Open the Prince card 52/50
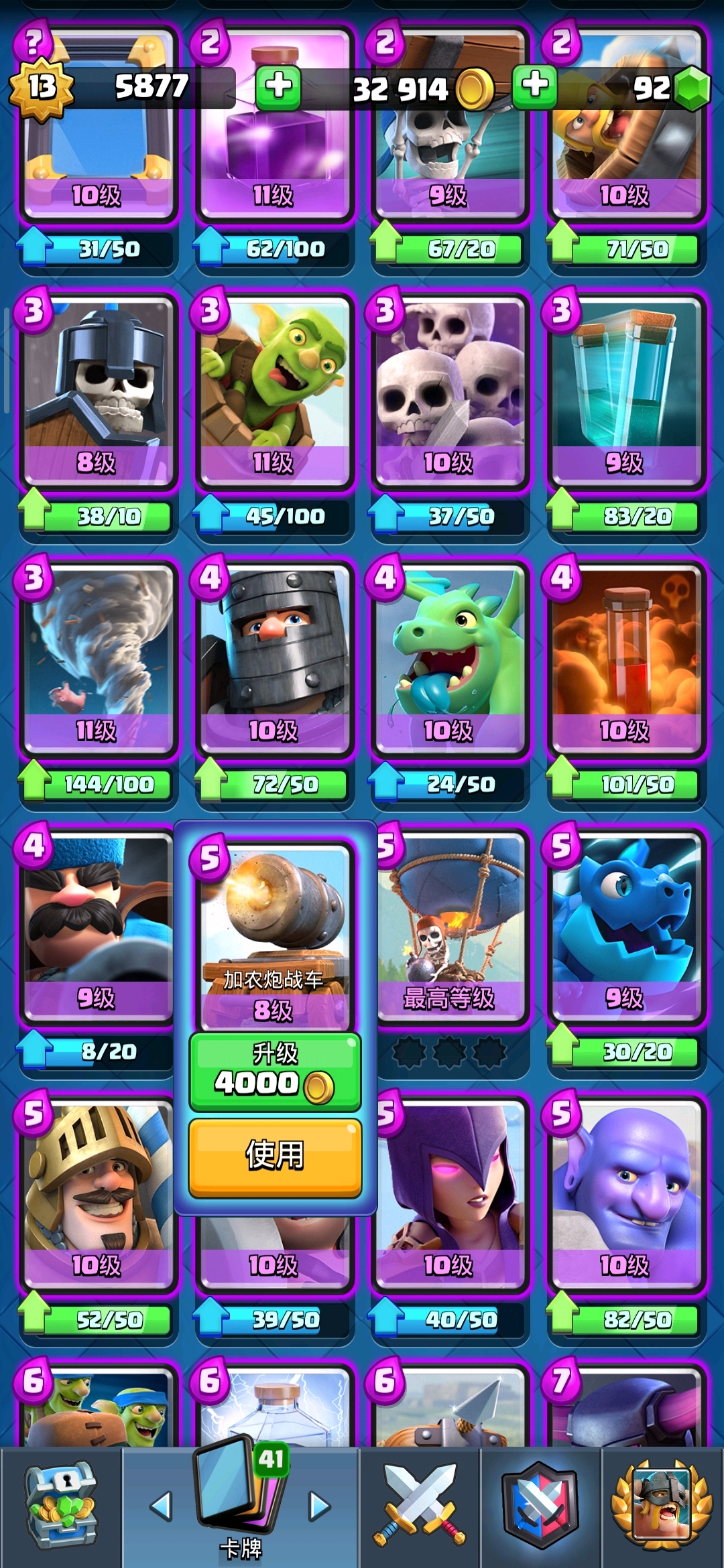The width and height of the screenshot is (724, 1568). click(x=98, y=1193)
